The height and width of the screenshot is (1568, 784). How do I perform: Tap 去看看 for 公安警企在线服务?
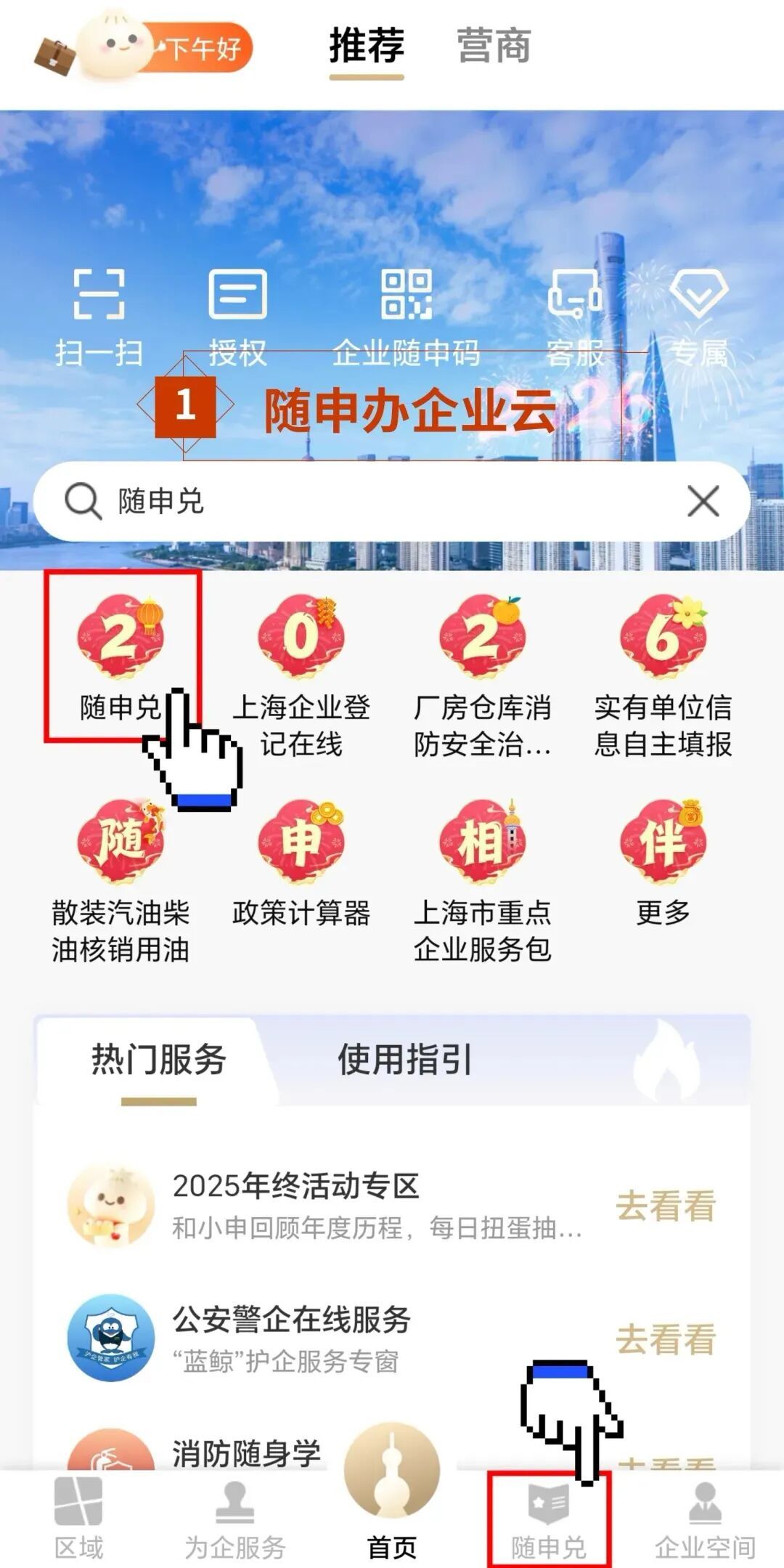(x=666, y=1339)
